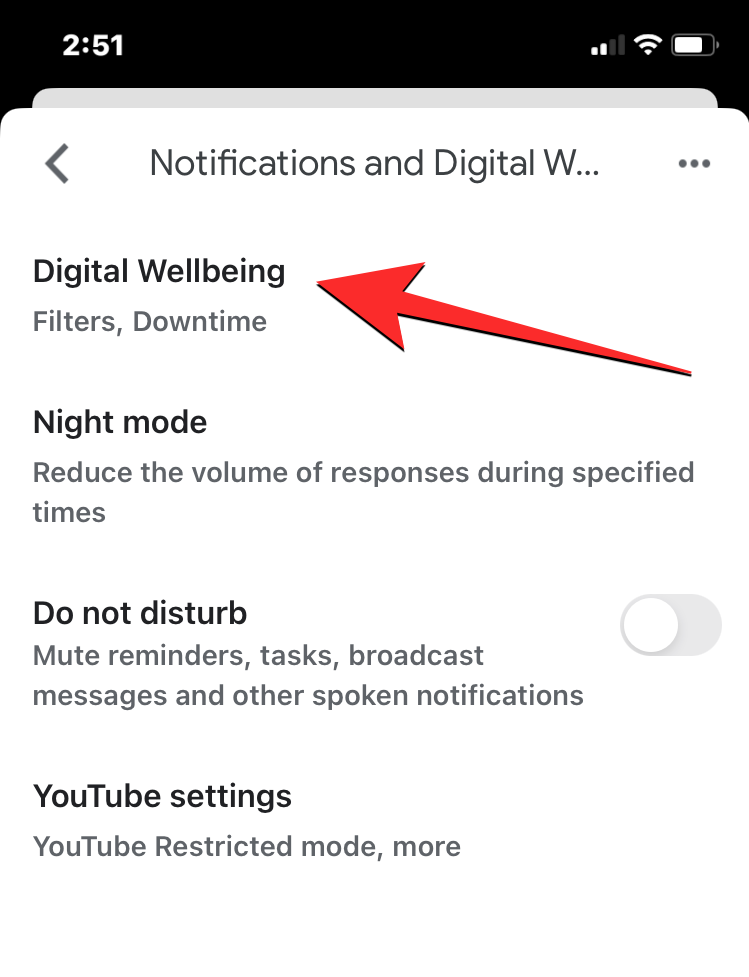Open the three-dot overflow menu

(x=694, y=164)
